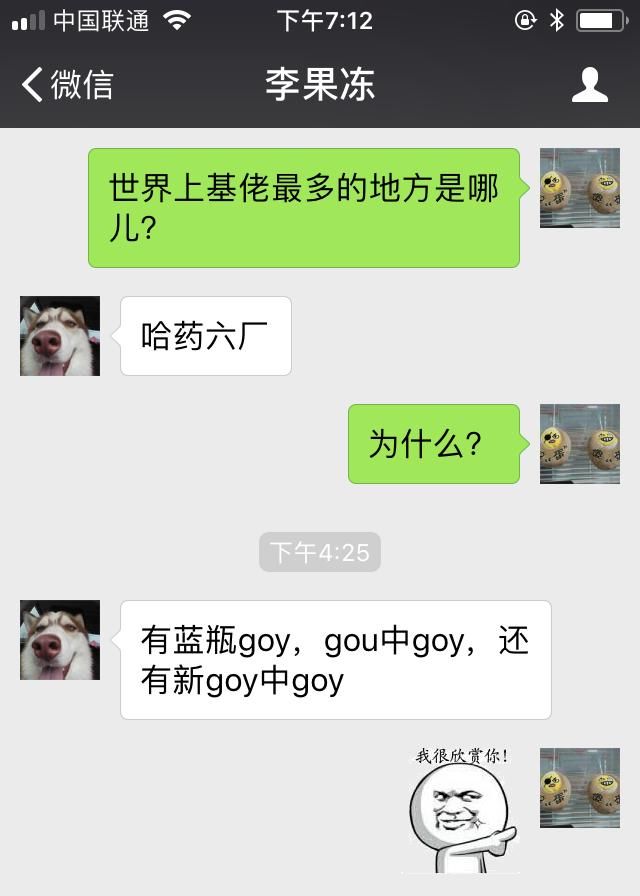Go back to the 微信 chat list

click(66, 85)
